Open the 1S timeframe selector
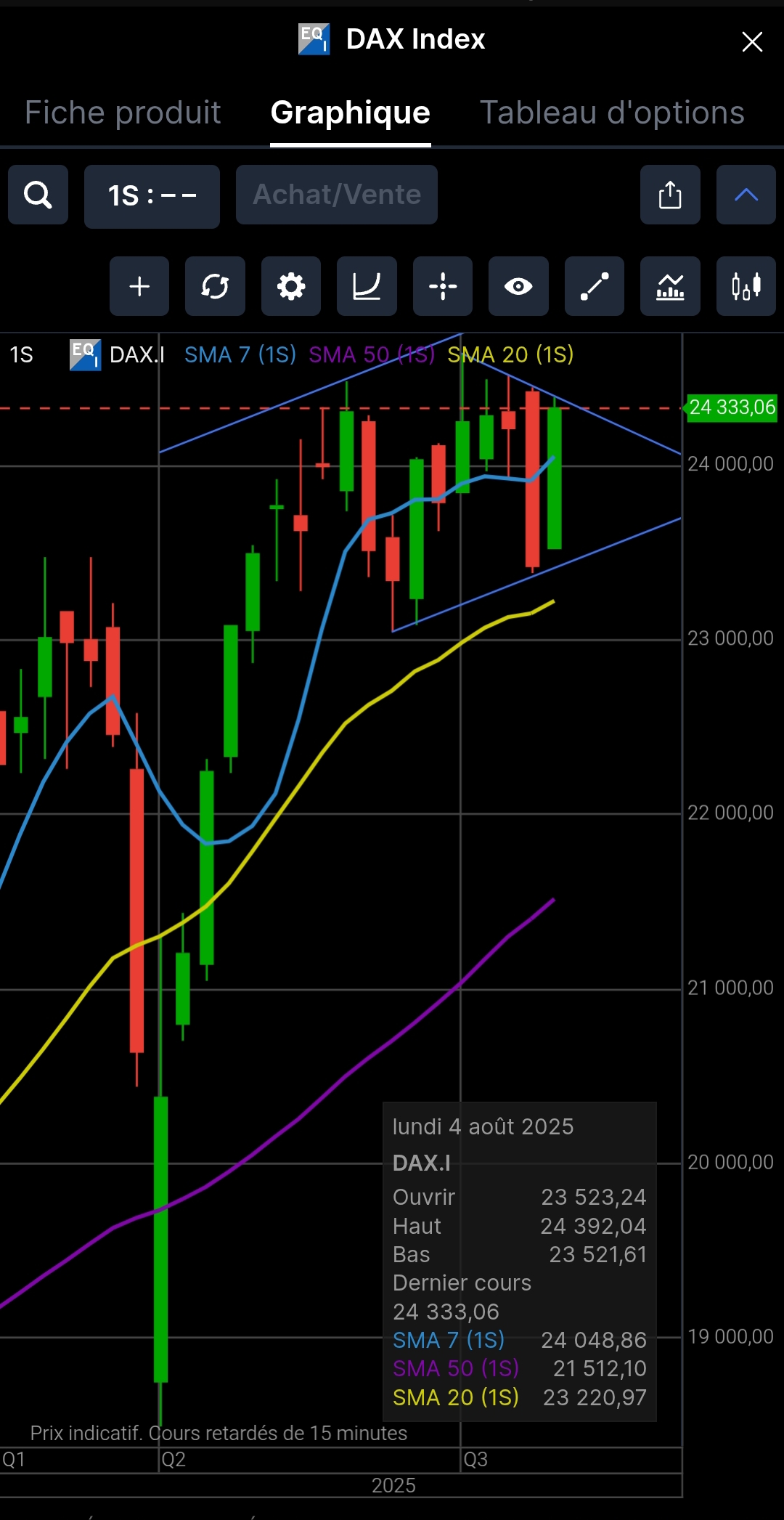This screenshot has width=784, height=1520. pyautogui.click(x=152, y=196)
